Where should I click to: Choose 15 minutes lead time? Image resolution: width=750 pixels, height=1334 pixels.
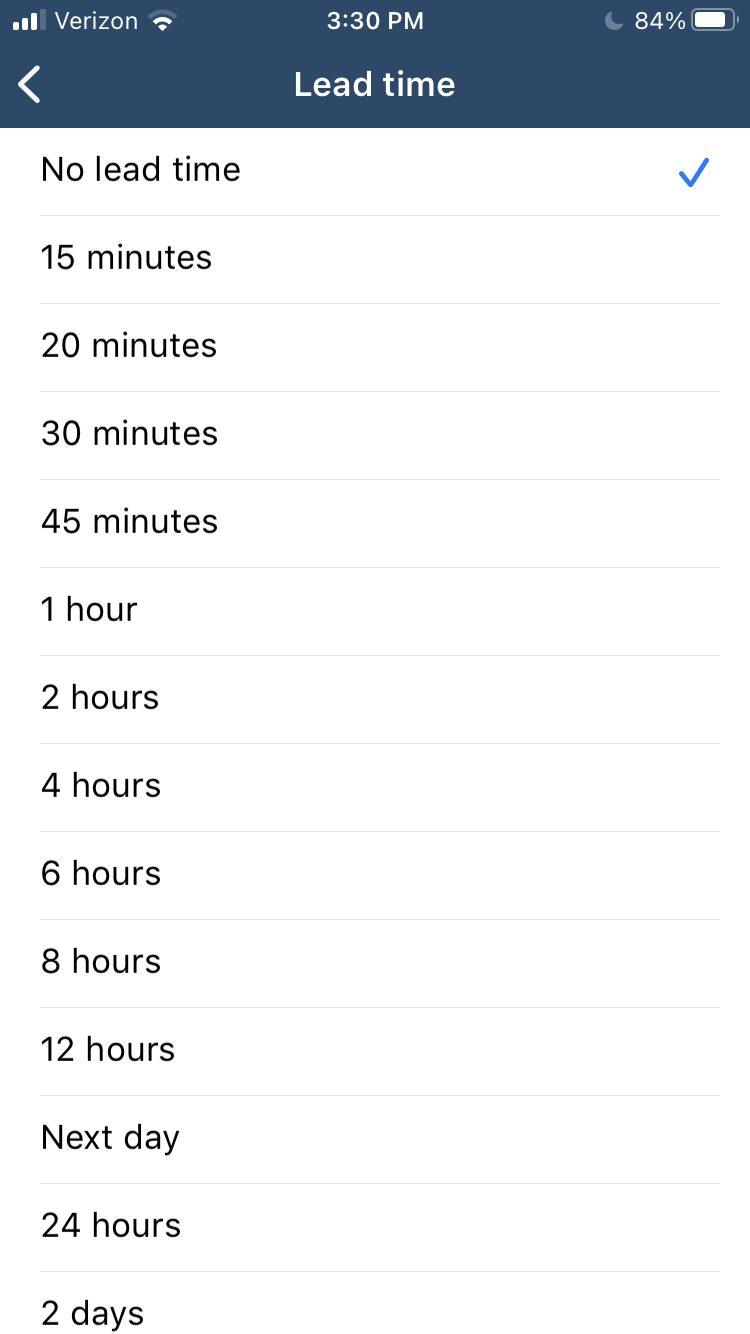375,259
